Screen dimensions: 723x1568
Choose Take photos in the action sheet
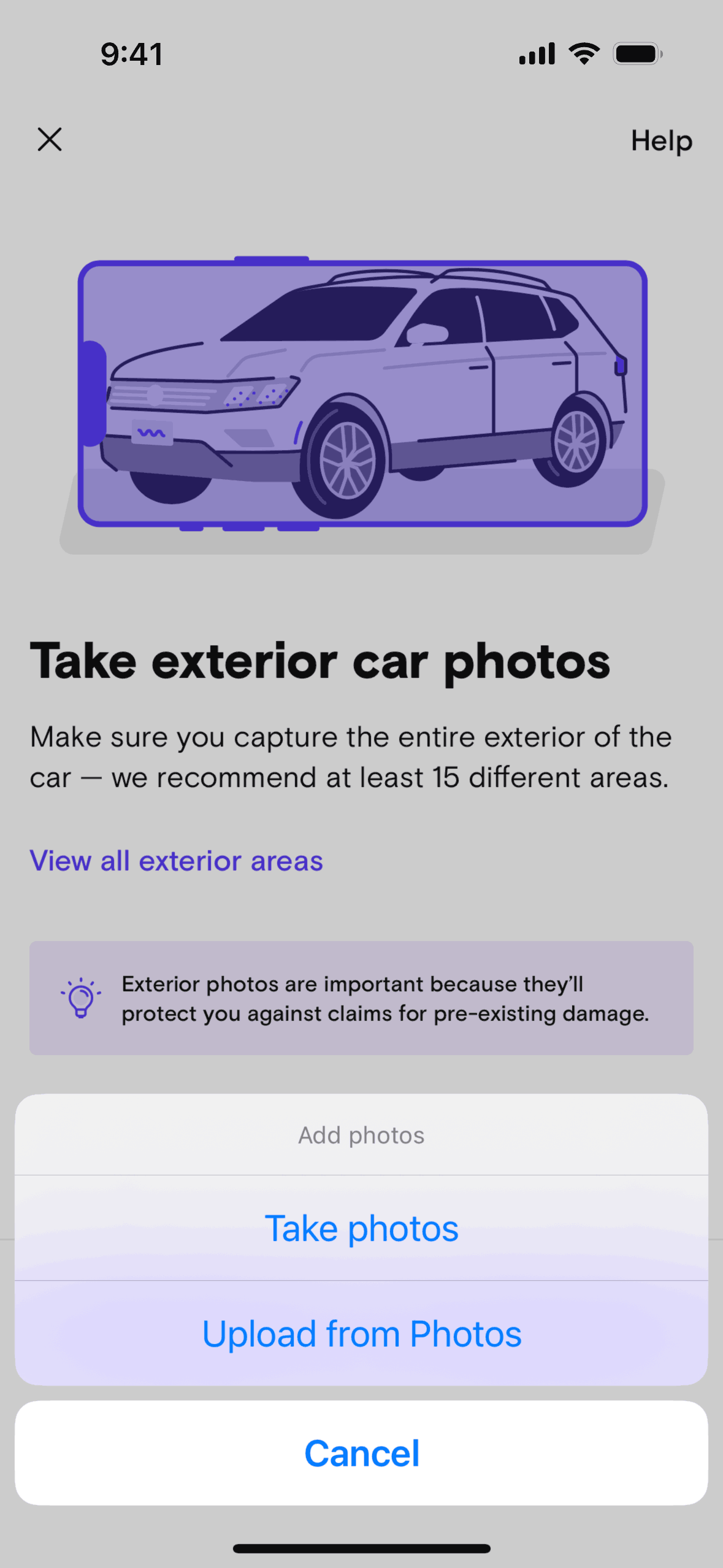coord(361,1228)
